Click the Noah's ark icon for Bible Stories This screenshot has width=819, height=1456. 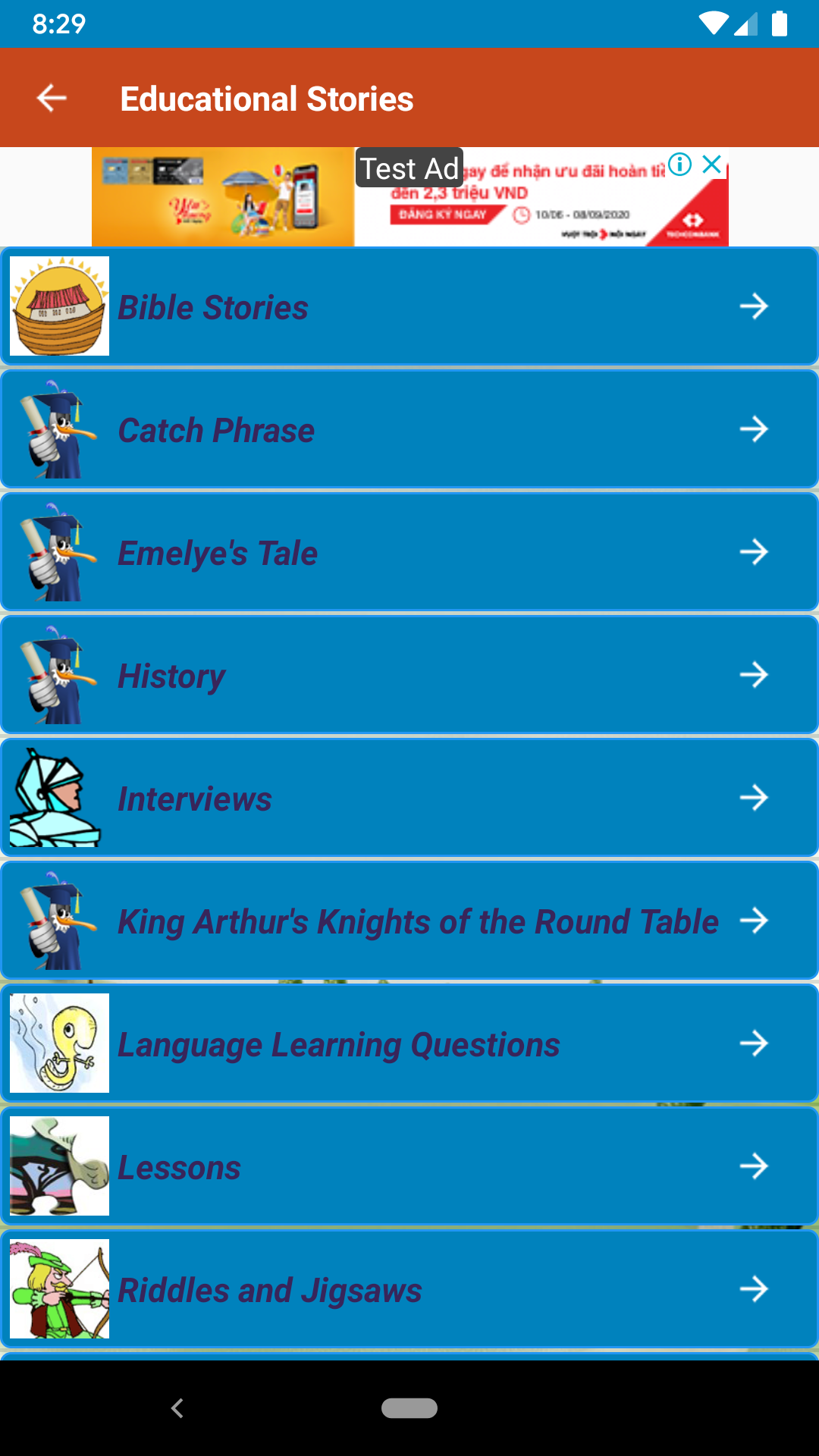[x=58, y=306]
